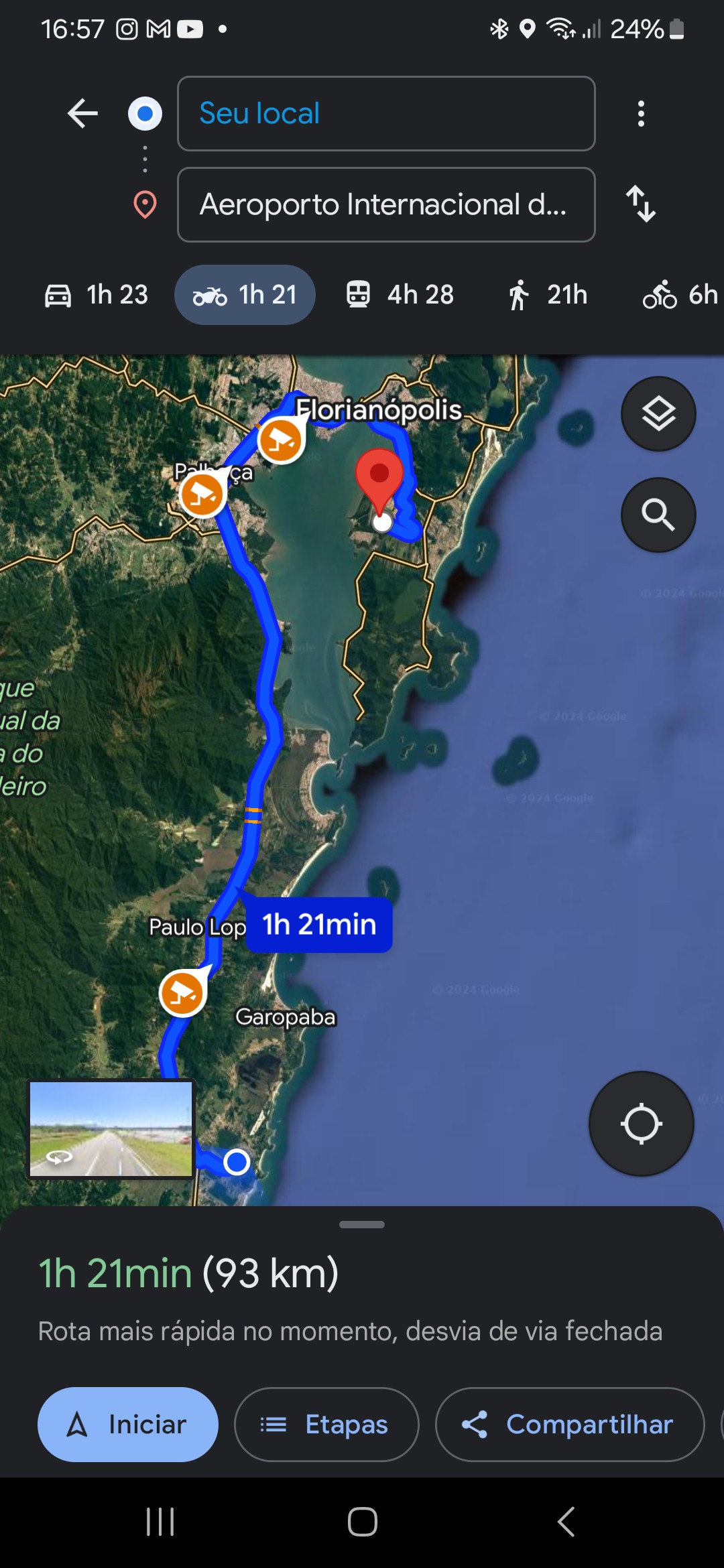Select bicycle travel mode
The image size is (724, 1568).
pyautogui.click(x=680, y=295)
